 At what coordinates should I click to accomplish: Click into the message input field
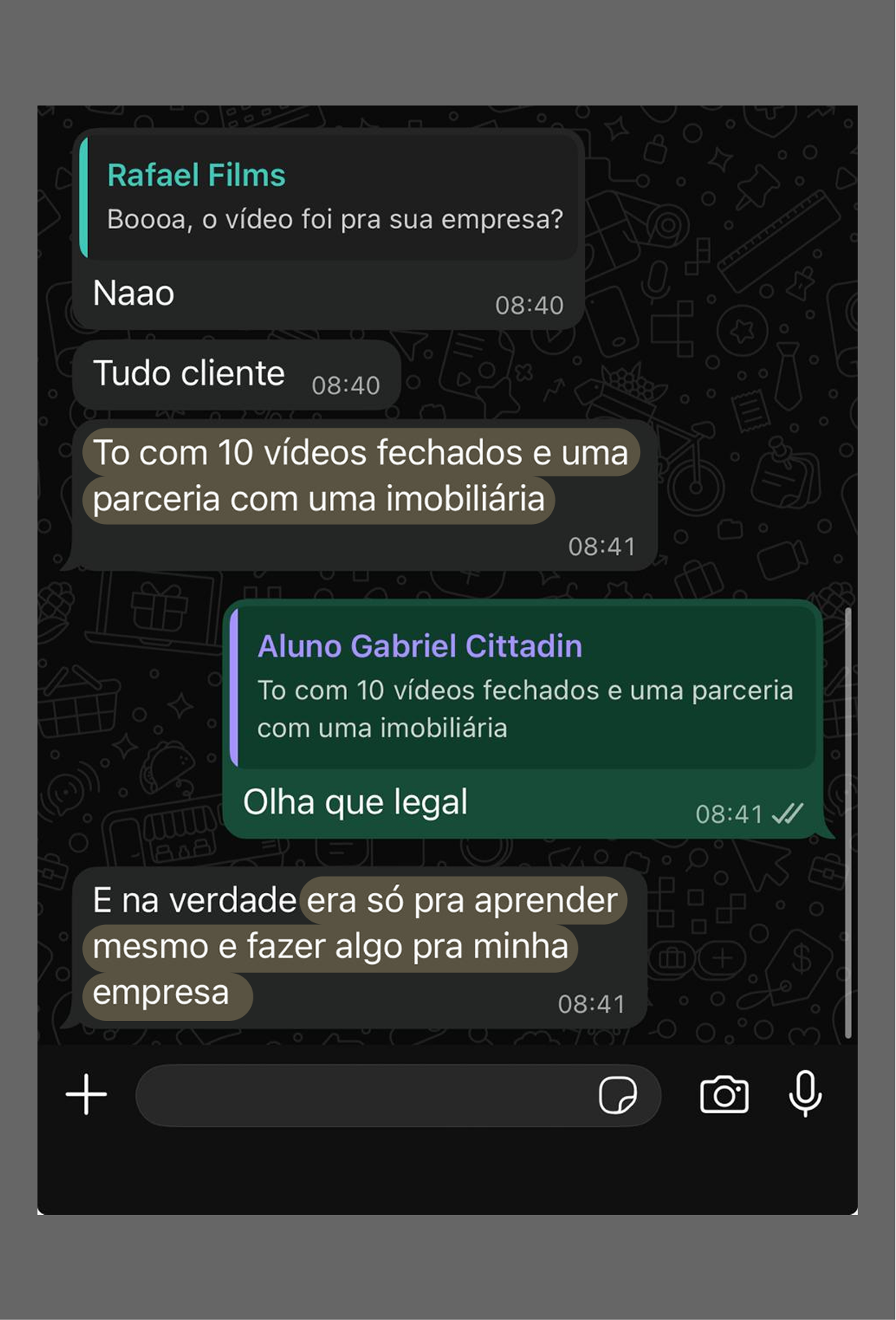tap(367, 1096)
